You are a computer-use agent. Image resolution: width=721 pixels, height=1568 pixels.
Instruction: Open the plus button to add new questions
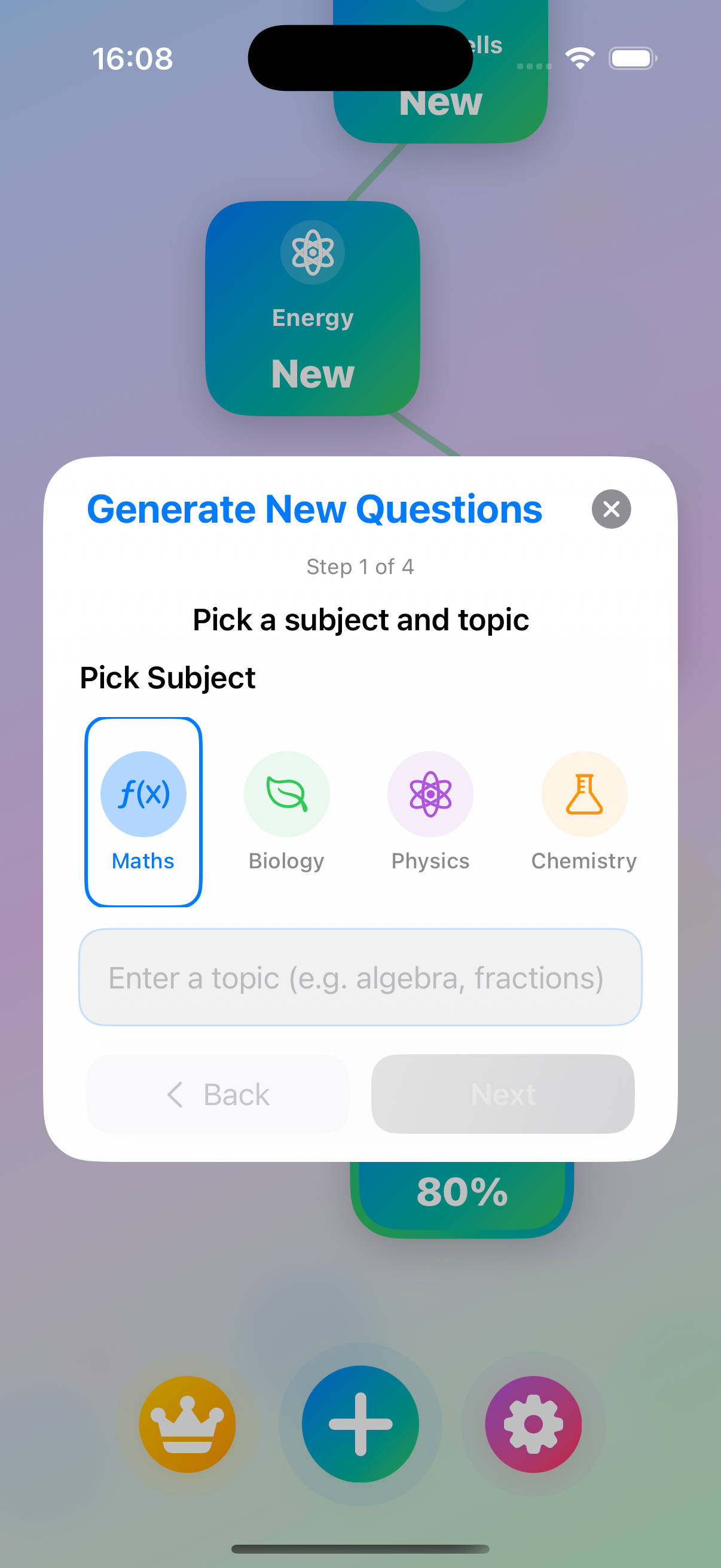click(360, 1423)
